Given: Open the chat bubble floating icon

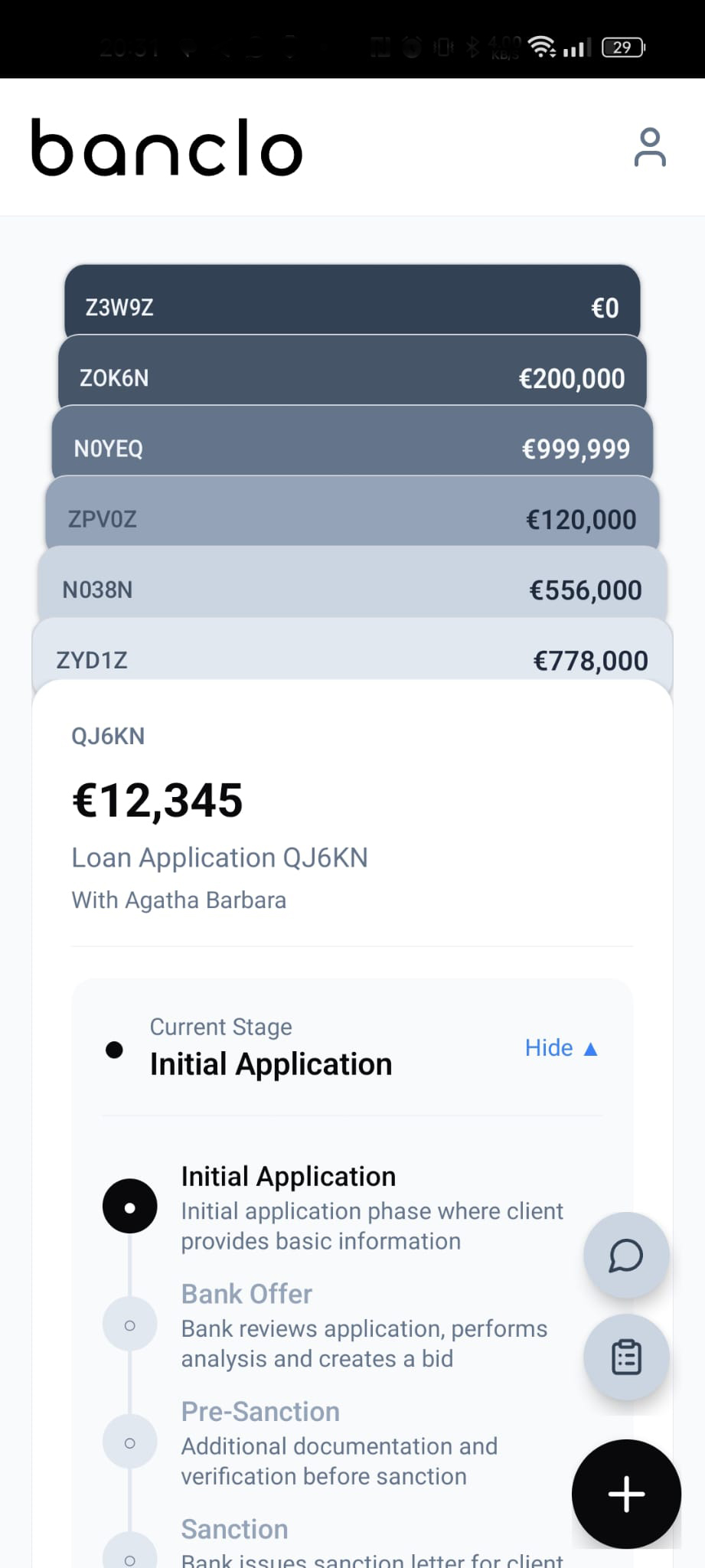Looking at the screenshot, I should (x=625, y=1256).
